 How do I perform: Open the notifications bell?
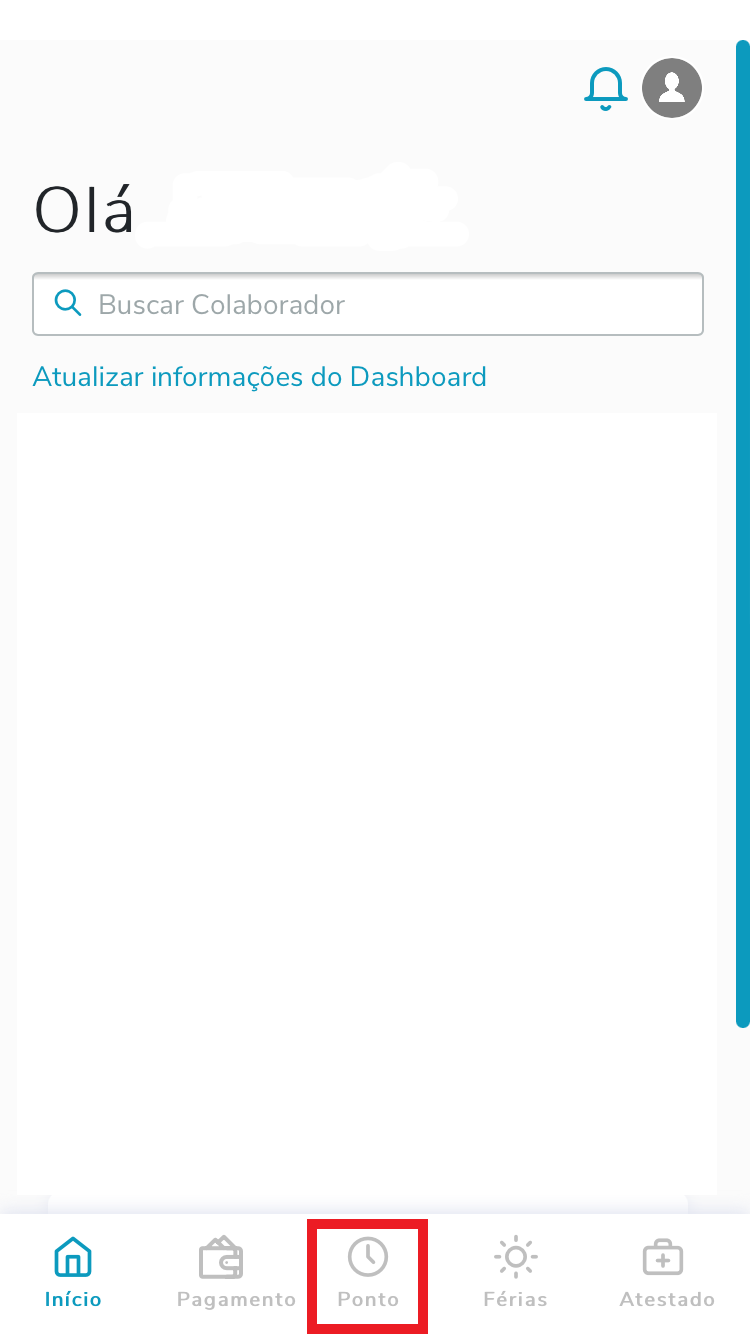(605, 89)
